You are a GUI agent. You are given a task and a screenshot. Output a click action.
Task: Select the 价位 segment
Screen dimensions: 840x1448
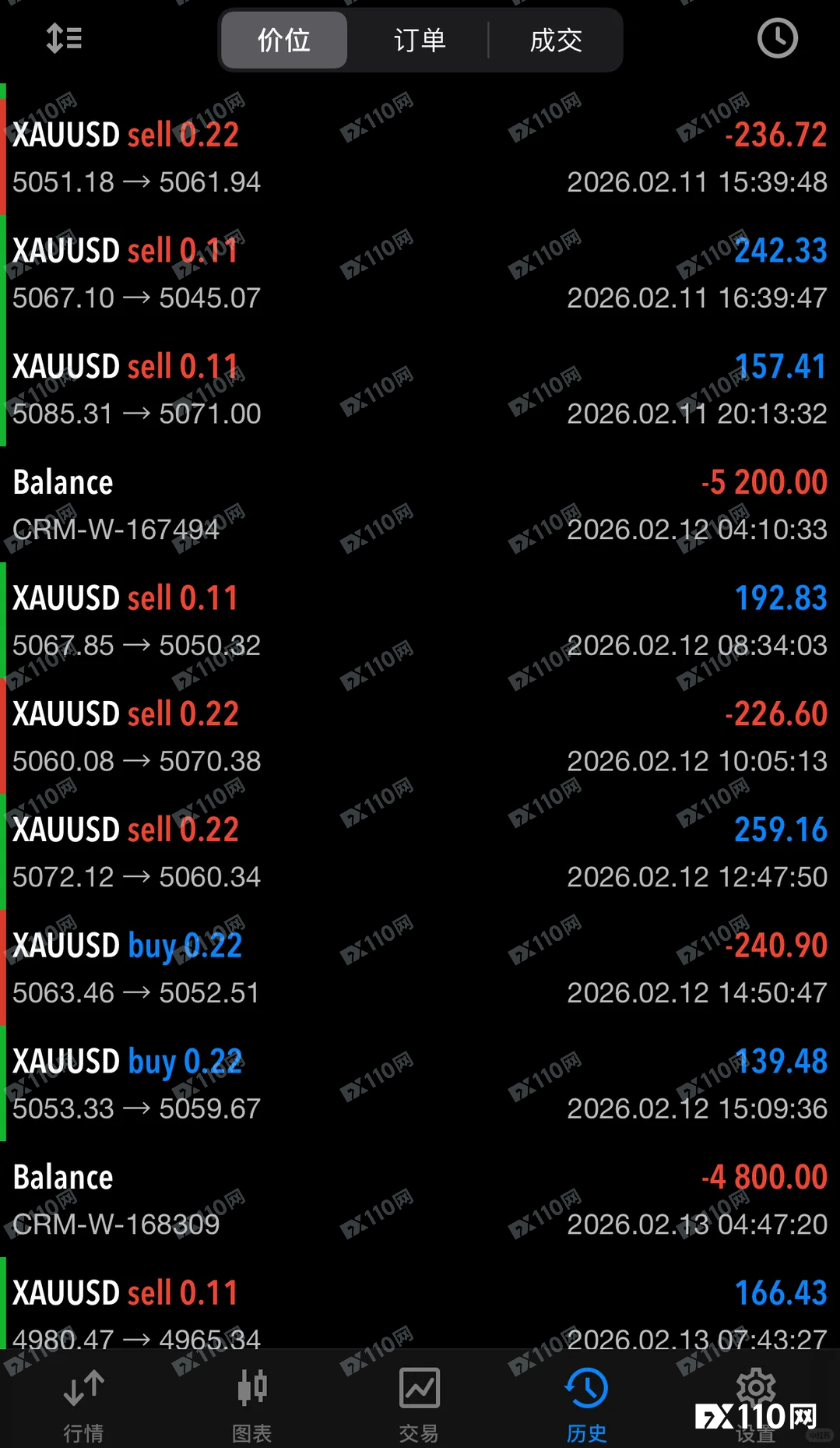coord(284,40)
